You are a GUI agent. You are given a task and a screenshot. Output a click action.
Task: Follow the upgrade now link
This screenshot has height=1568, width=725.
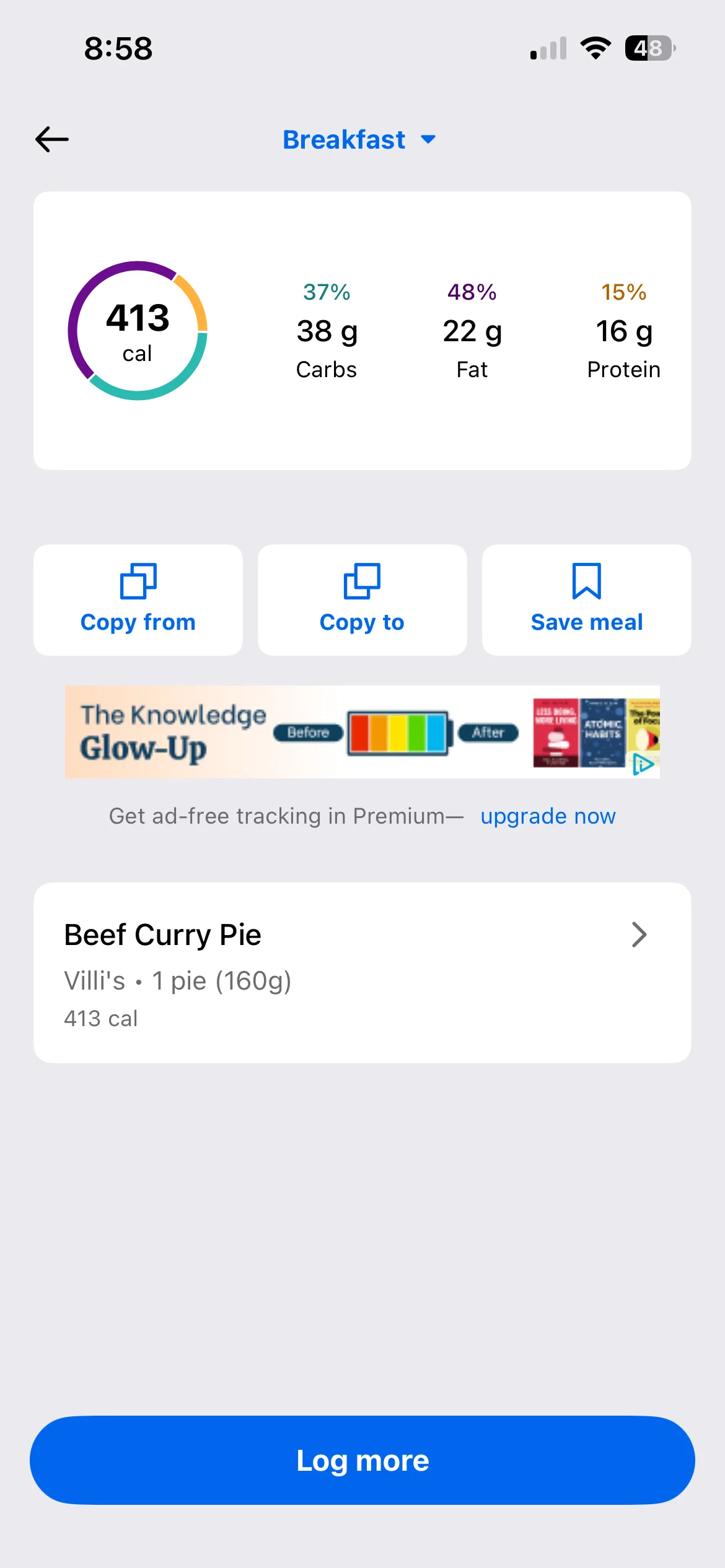548,816
